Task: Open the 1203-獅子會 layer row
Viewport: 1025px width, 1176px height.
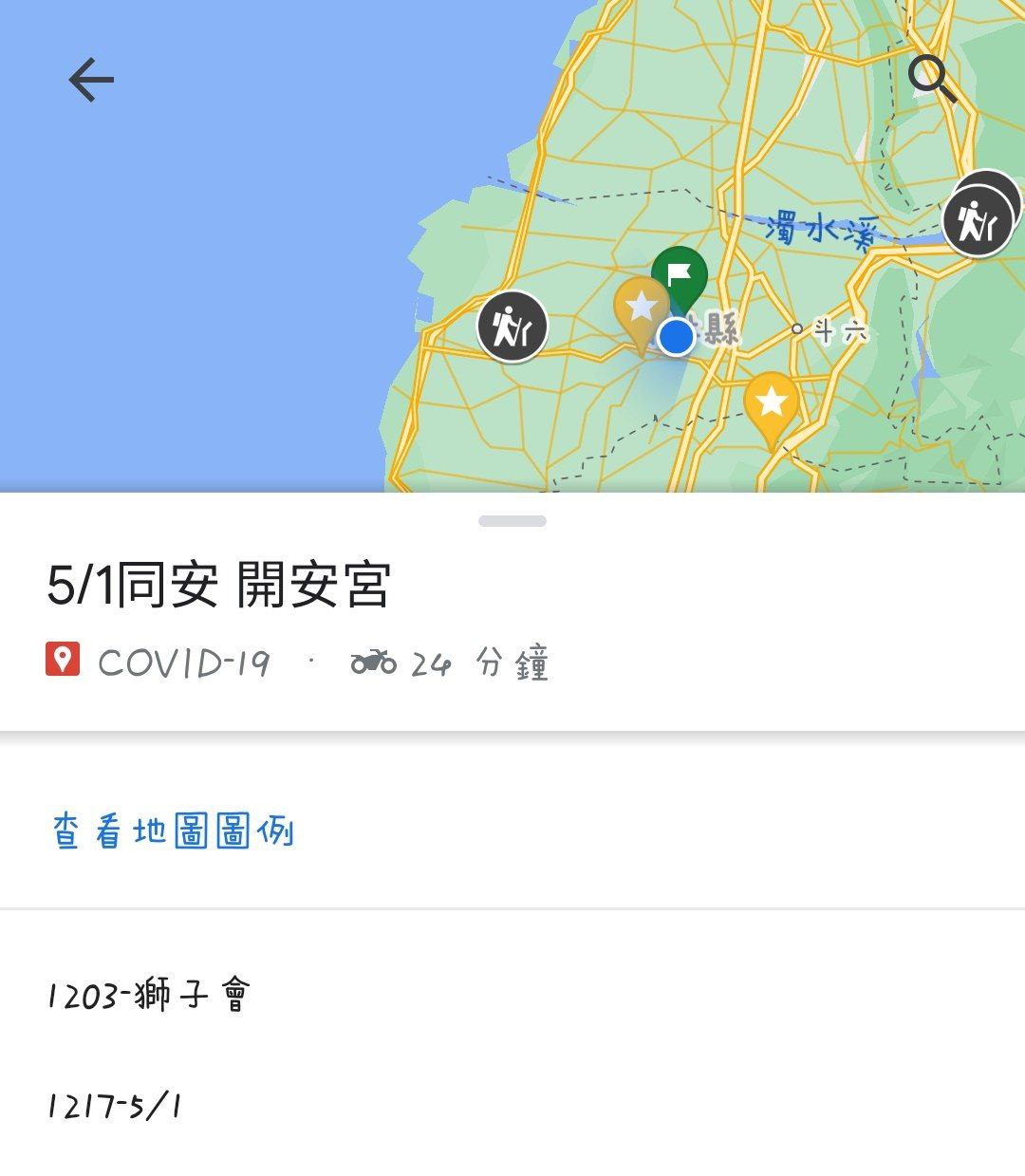Action: pos(149,996)
